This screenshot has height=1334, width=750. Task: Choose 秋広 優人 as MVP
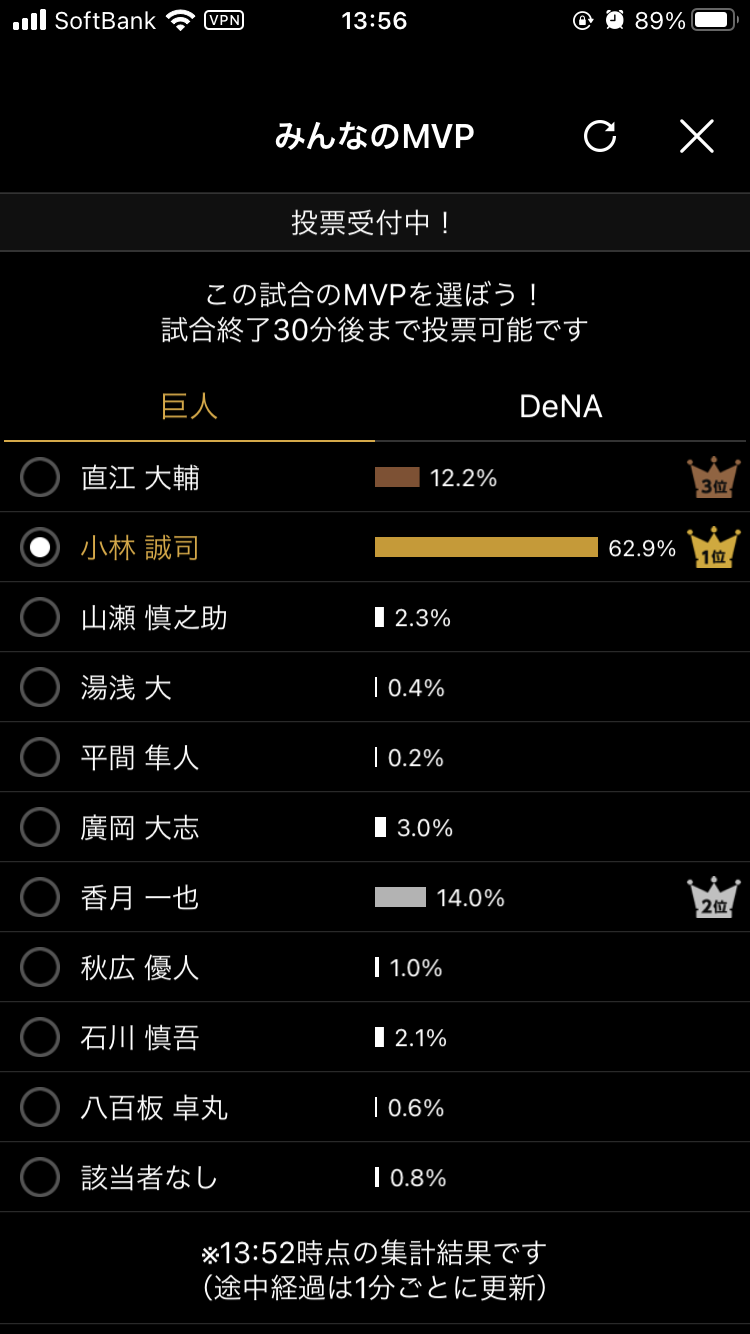[x=40, y=968]
